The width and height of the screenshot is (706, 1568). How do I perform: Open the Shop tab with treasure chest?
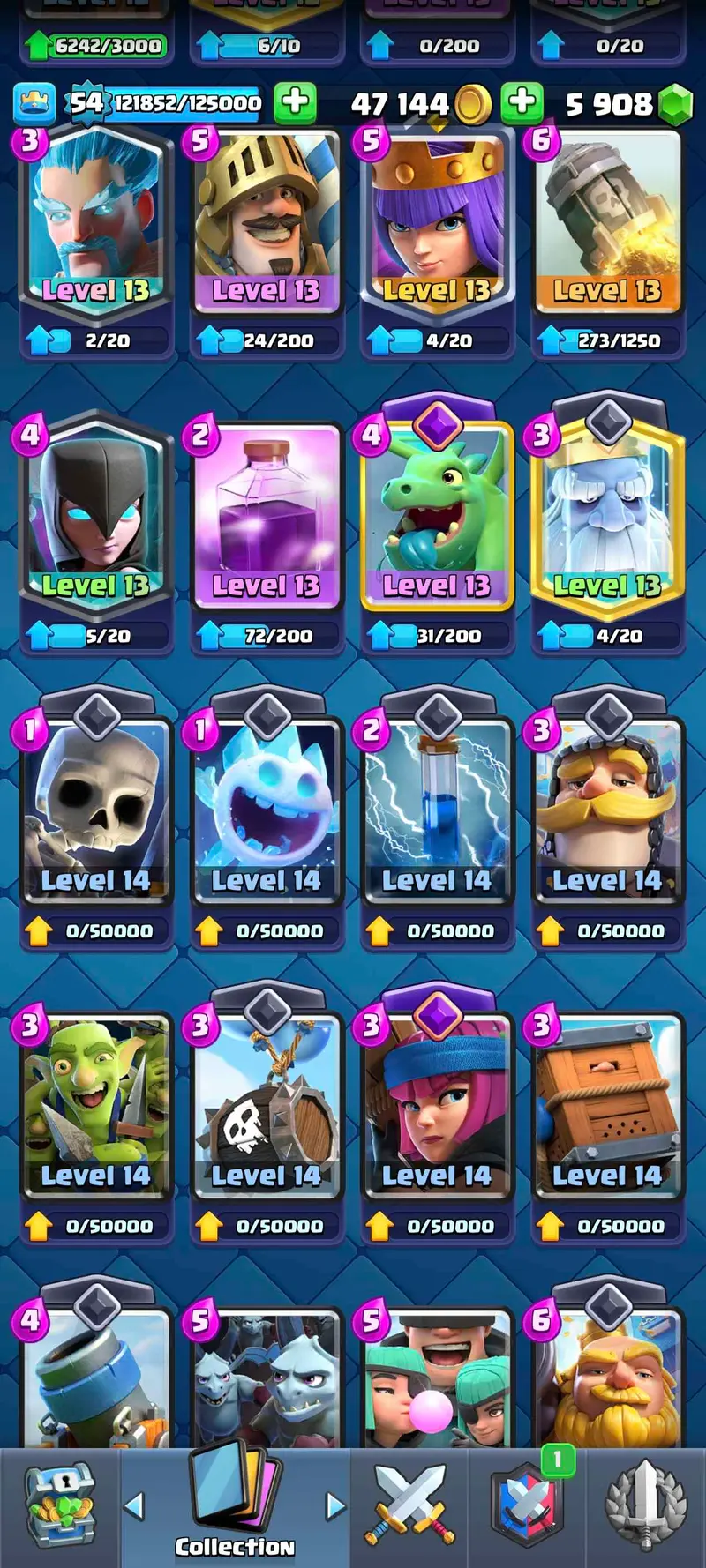pos(58,1506)
